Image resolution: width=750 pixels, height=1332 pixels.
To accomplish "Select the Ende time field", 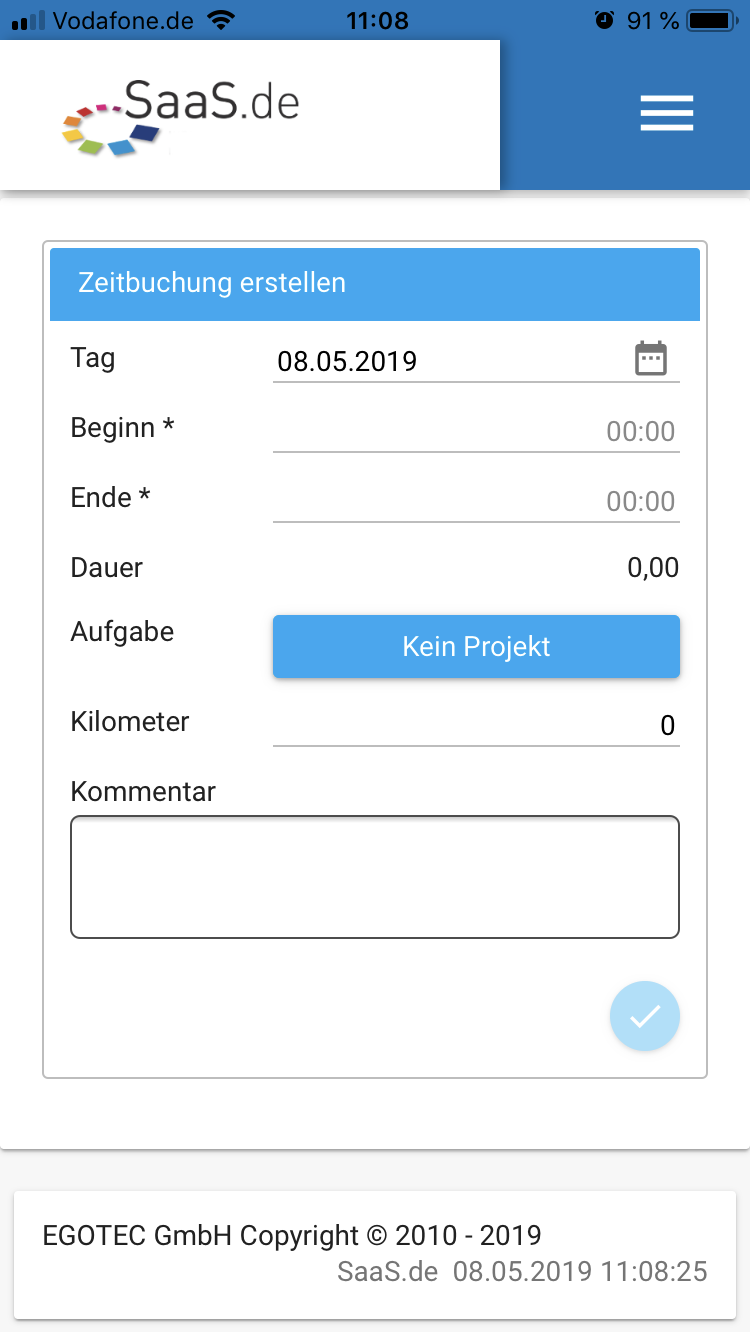I will (476, 501).
